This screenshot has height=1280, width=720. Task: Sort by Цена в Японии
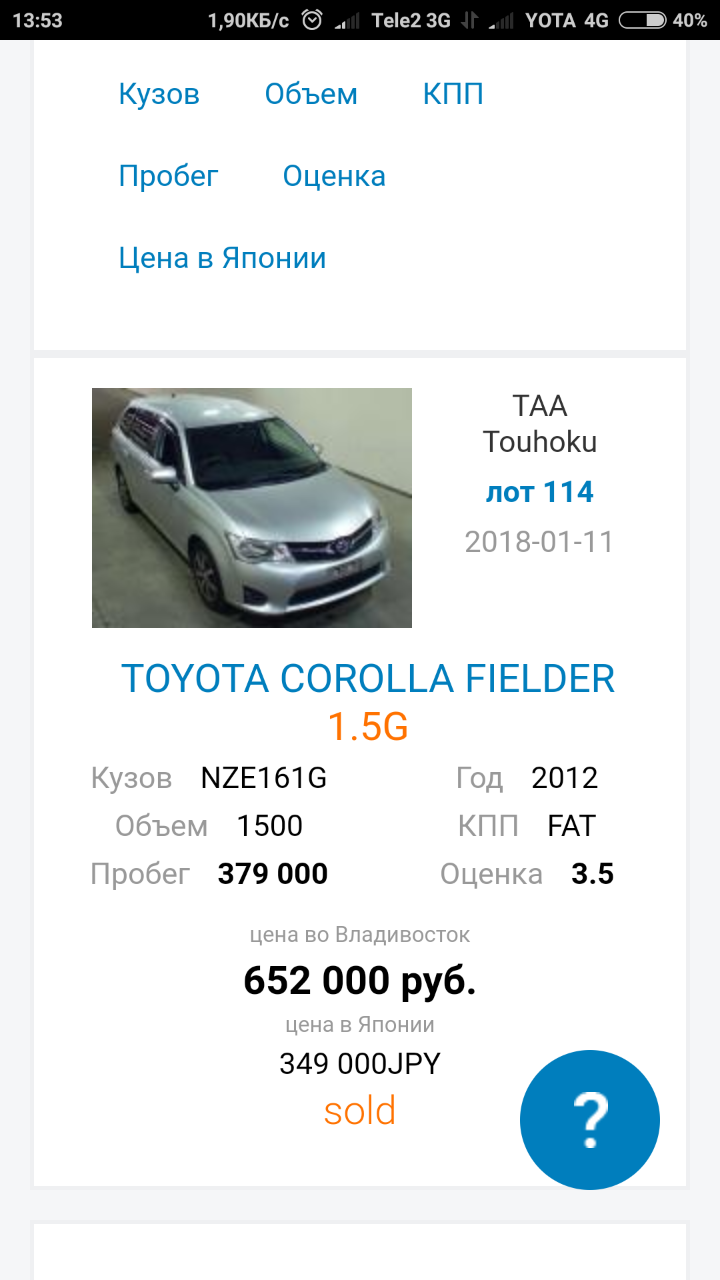pyautogui.click(x=222, y=258)
